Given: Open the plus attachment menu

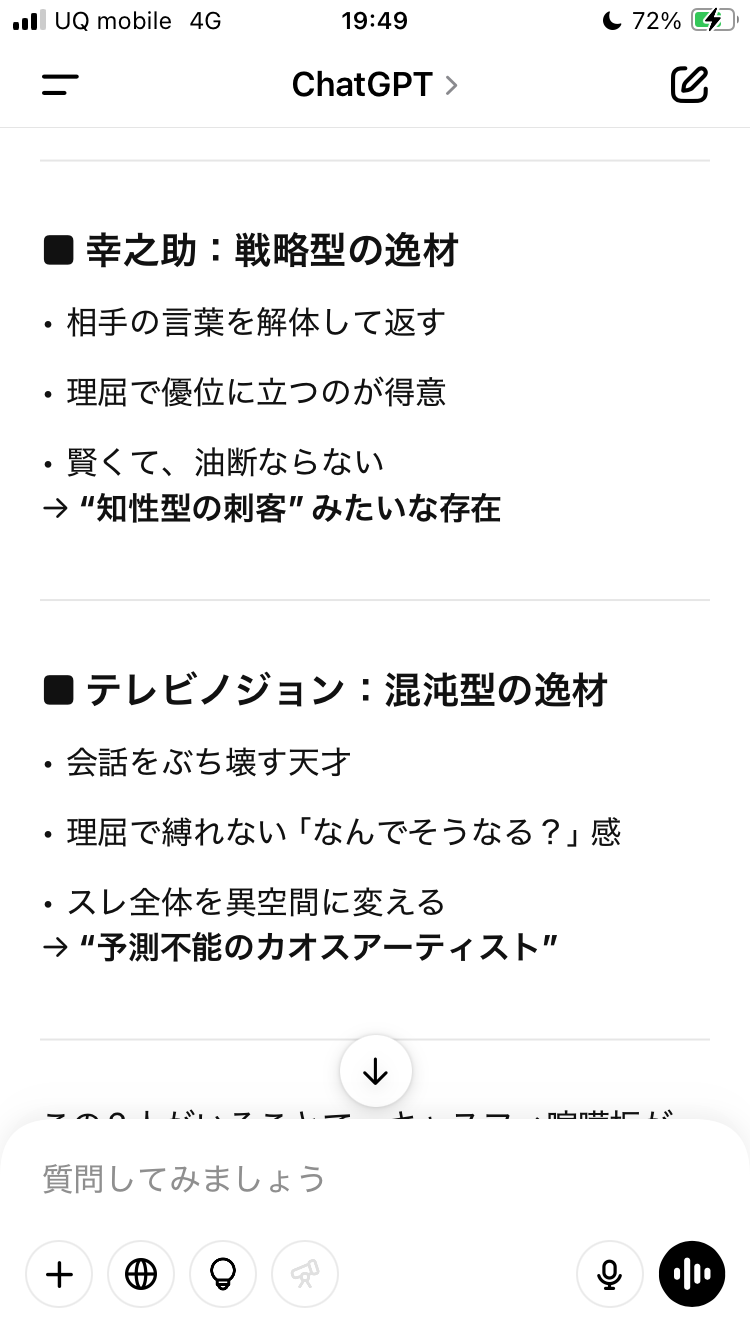Looking at the screenshot, I should [x=59, y=1274].
